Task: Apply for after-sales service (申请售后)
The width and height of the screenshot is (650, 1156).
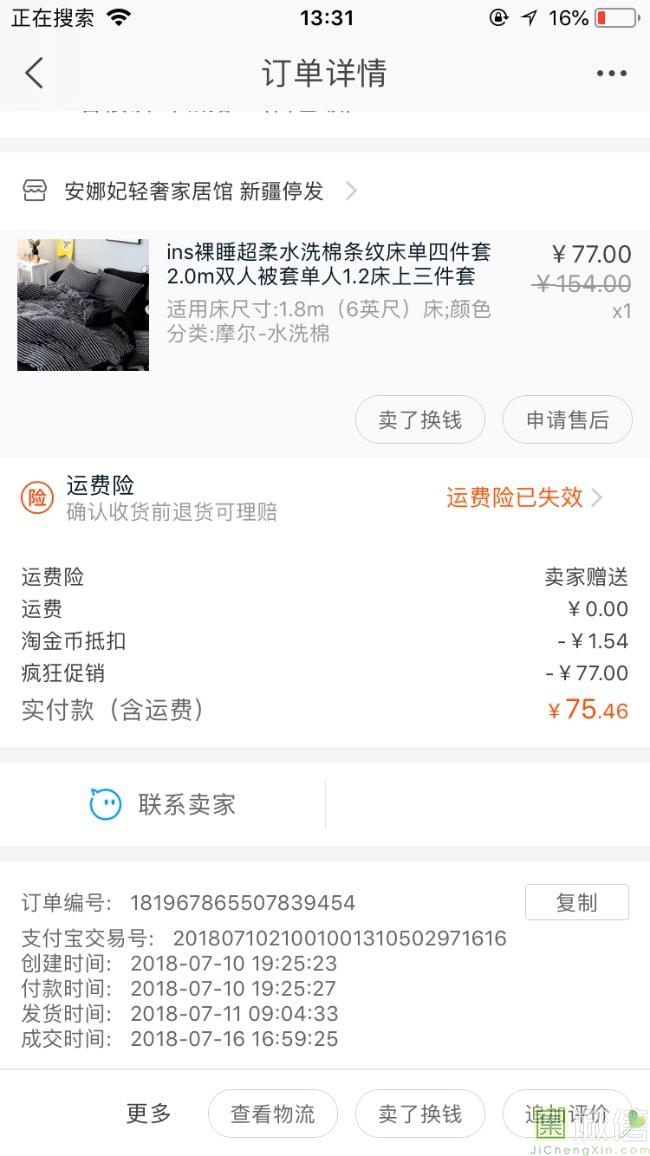Action: click(567, 420)
